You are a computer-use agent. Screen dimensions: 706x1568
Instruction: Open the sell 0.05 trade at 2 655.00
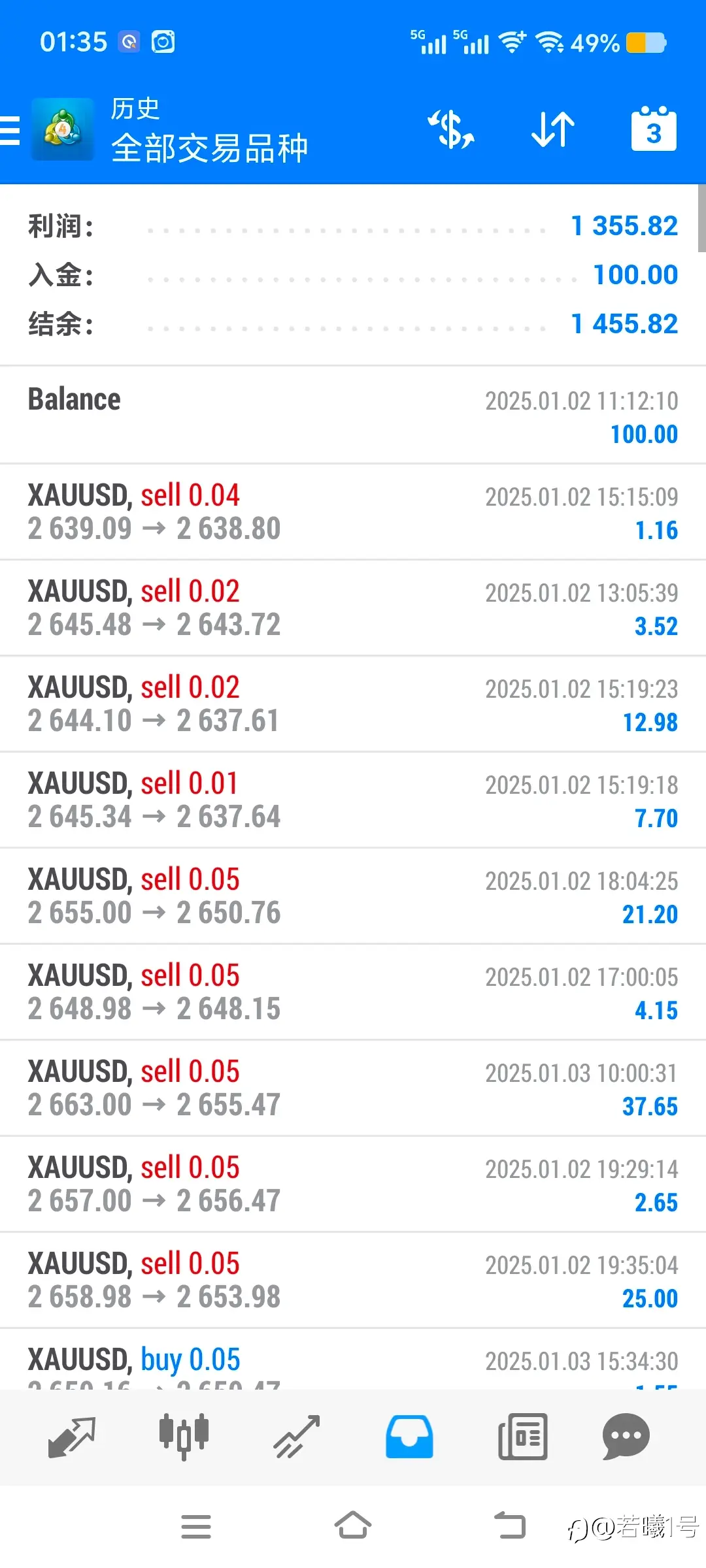tap(353, 896)
